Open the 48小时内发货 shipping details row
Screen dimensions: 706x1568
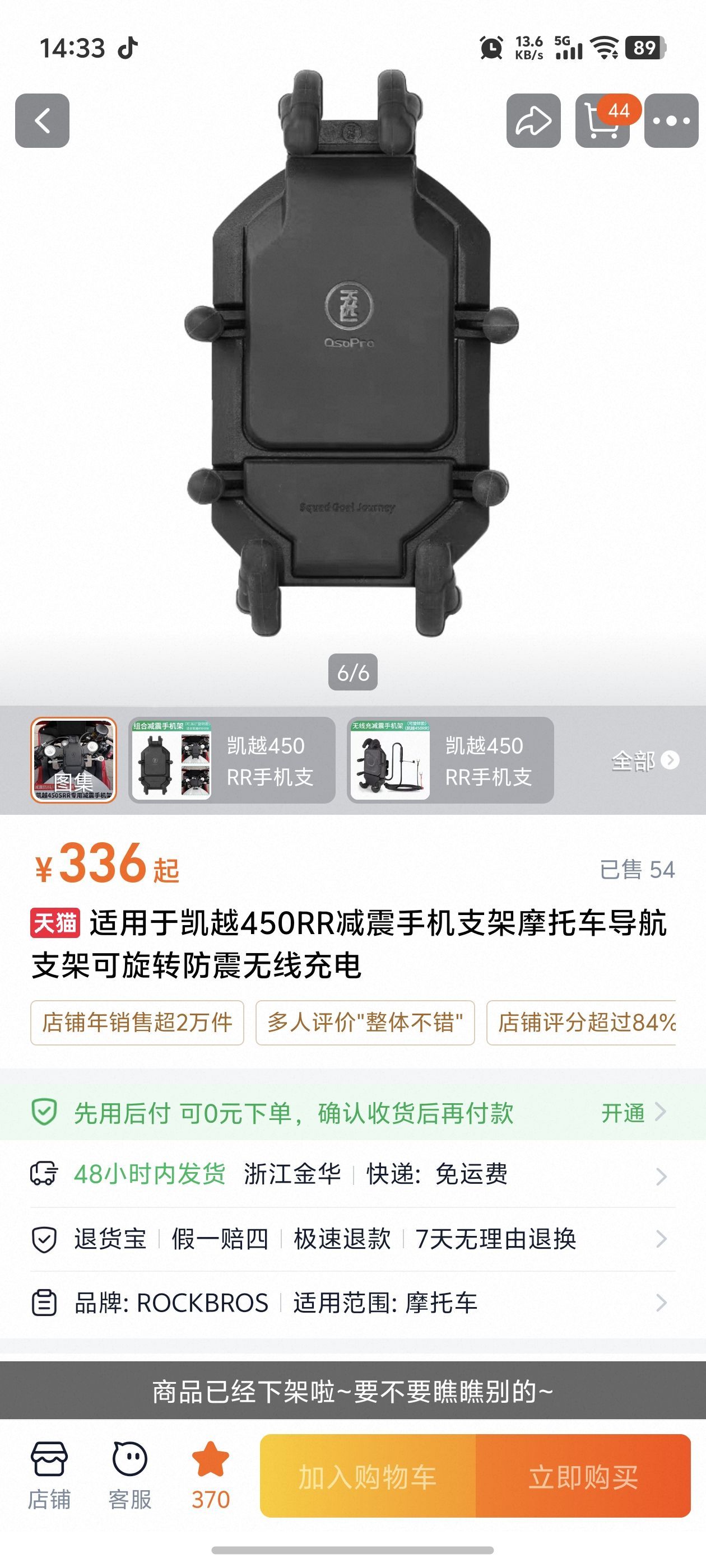(x=352, y=1174)
